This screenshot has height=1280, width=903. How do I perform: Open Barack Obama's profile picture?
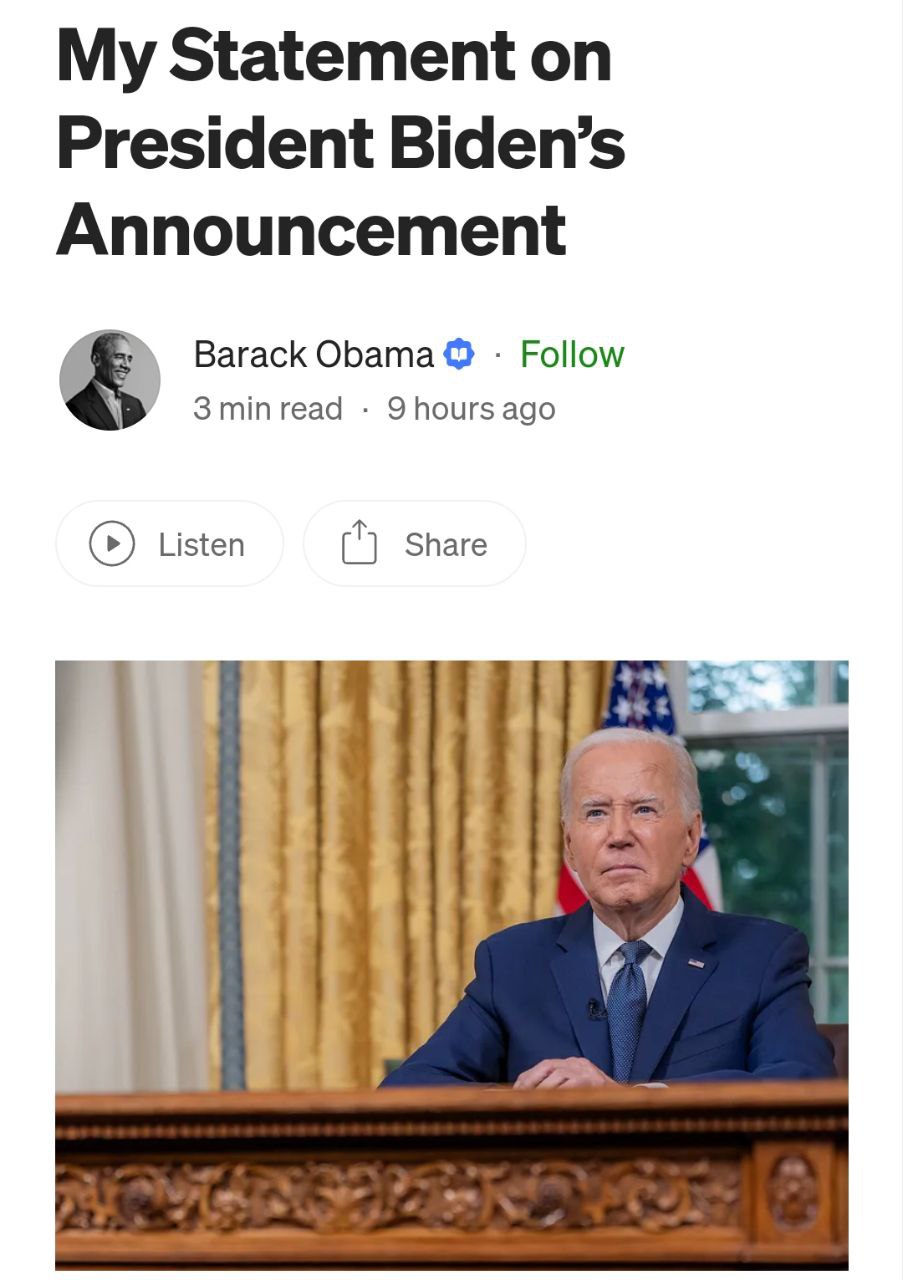(110, 380)
